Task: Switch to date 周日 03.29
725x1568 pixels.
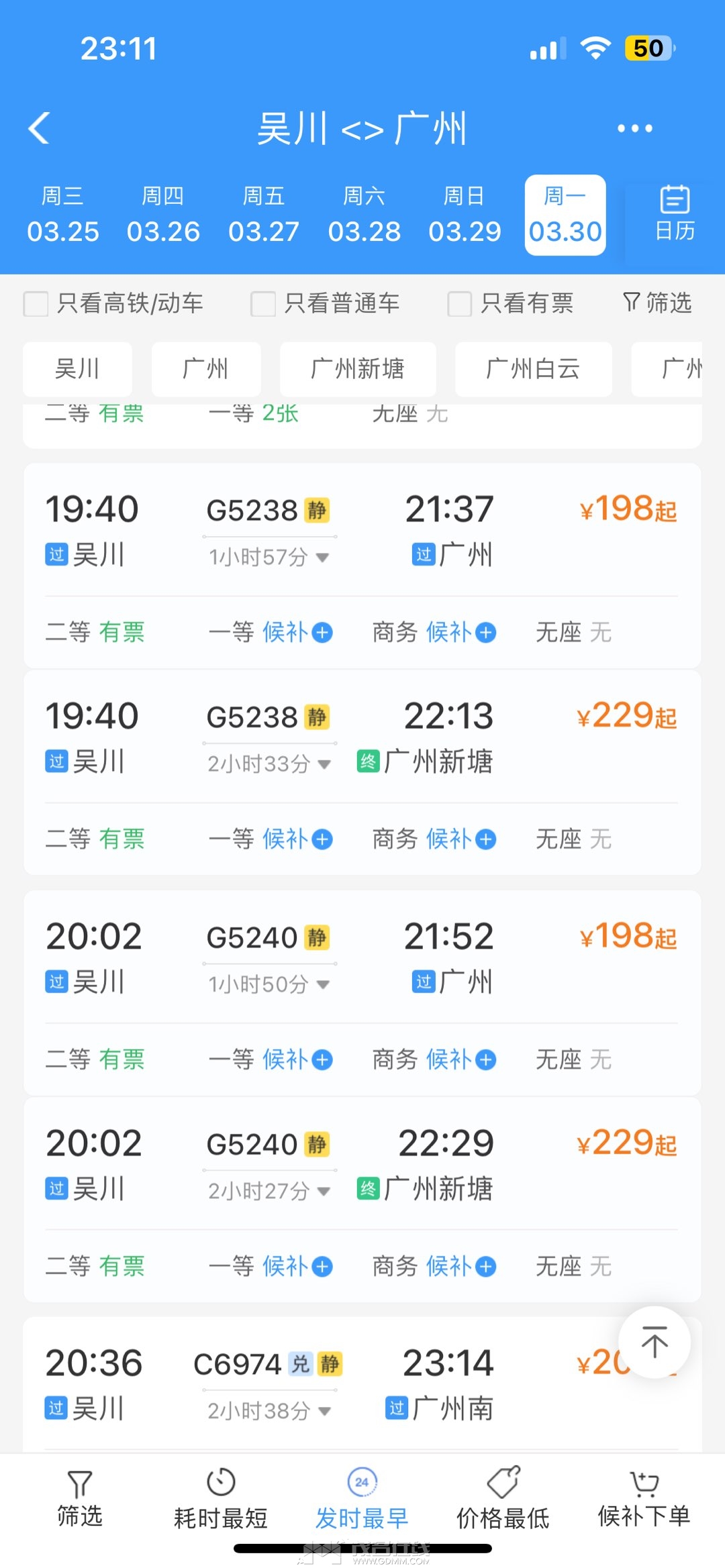Action: [465, 215]
